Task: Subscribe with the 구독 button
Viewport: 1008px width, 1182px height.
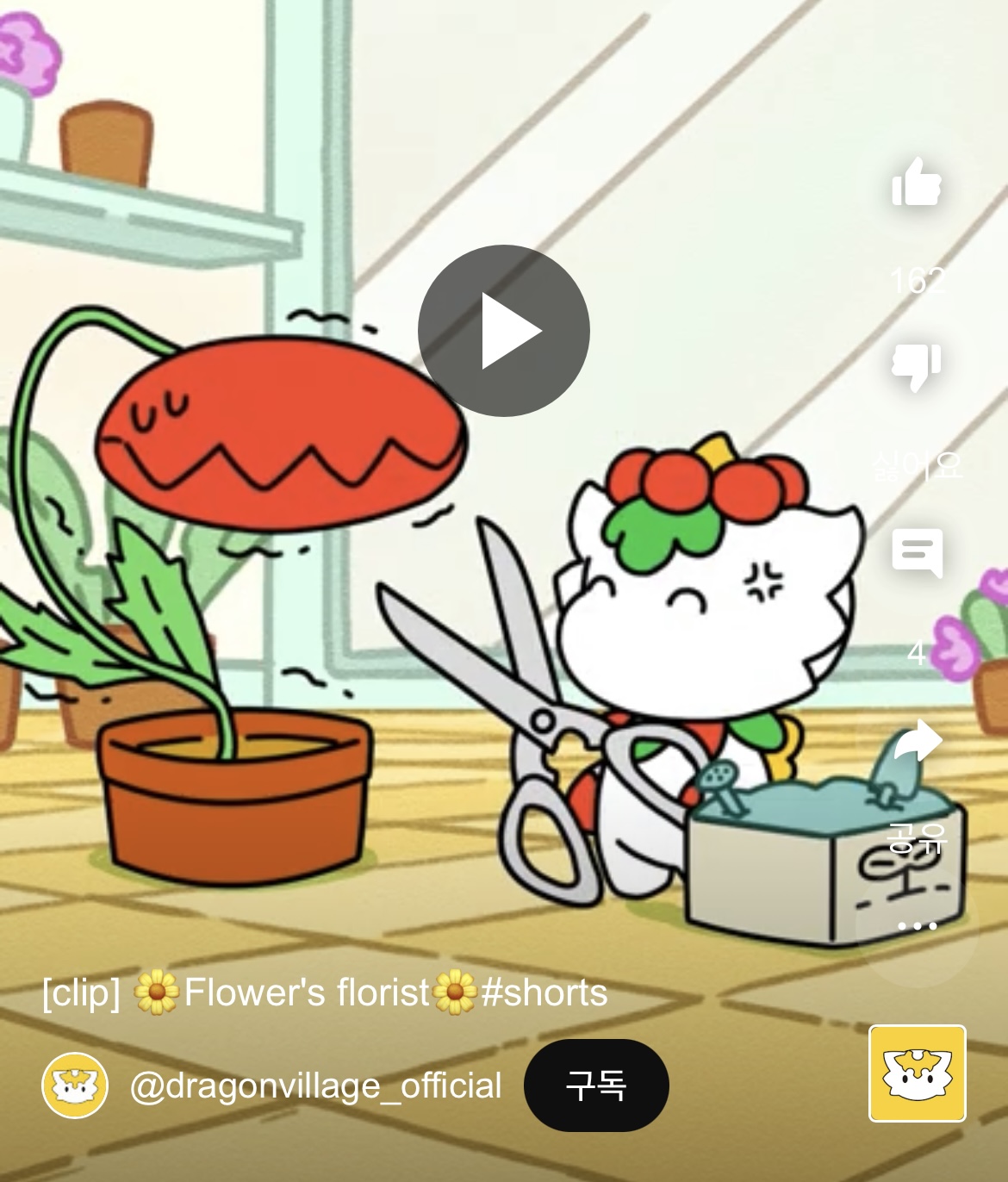Action: click(x=596, y=1085)
